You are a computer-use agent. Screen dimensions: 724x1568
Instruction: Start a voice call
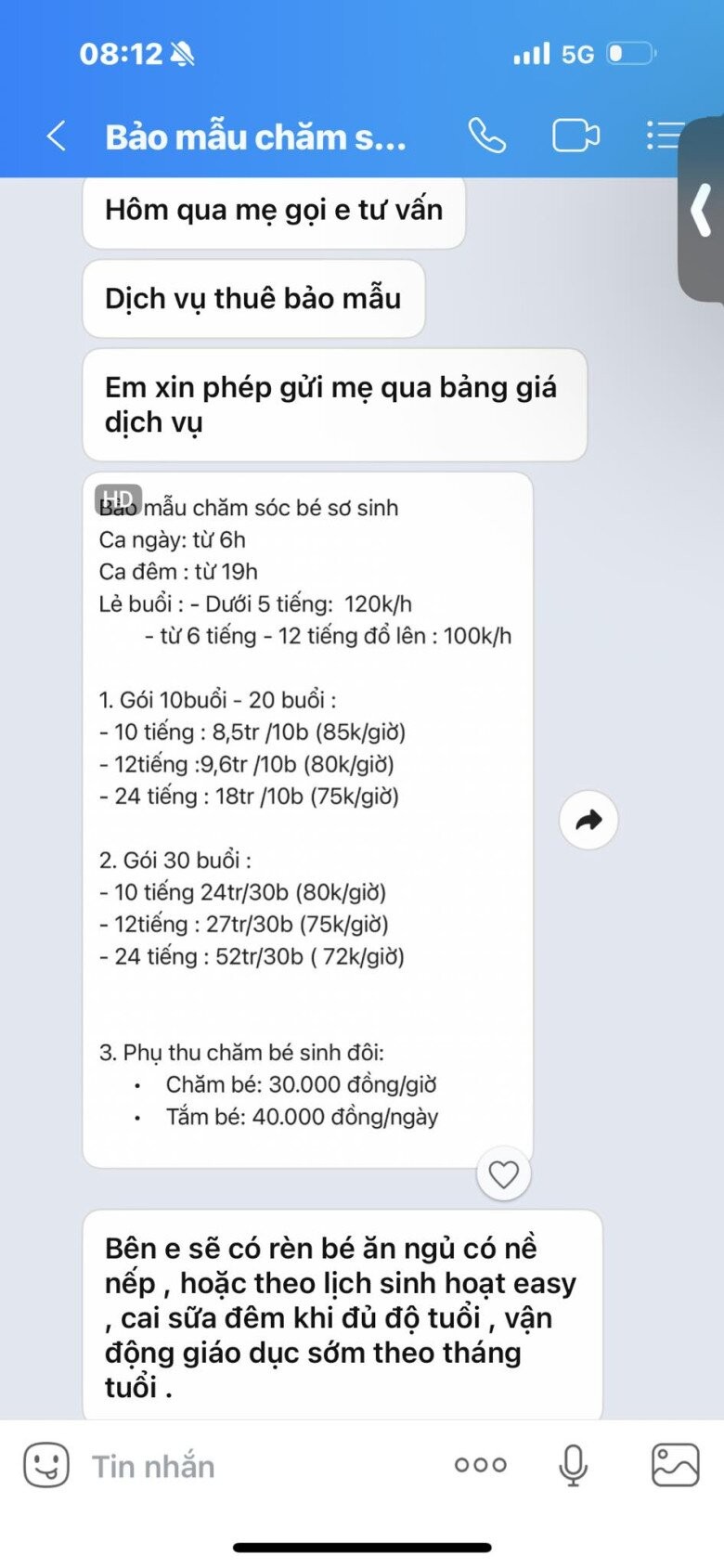click(486, 136)
